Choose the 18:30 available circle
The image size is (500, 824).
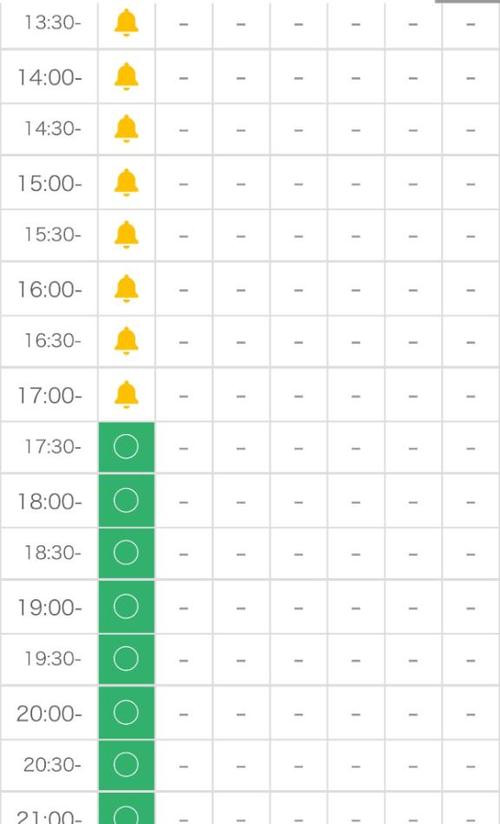[126, 553]
